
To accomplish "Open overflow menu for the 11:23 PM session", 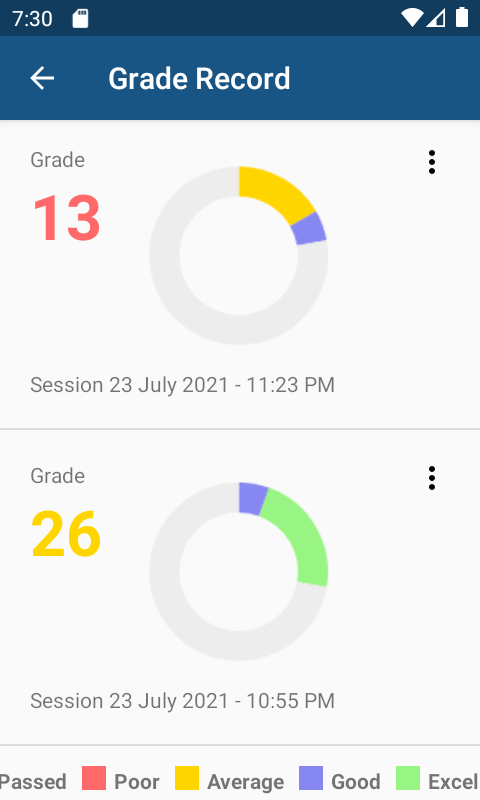I will point(432,162).
